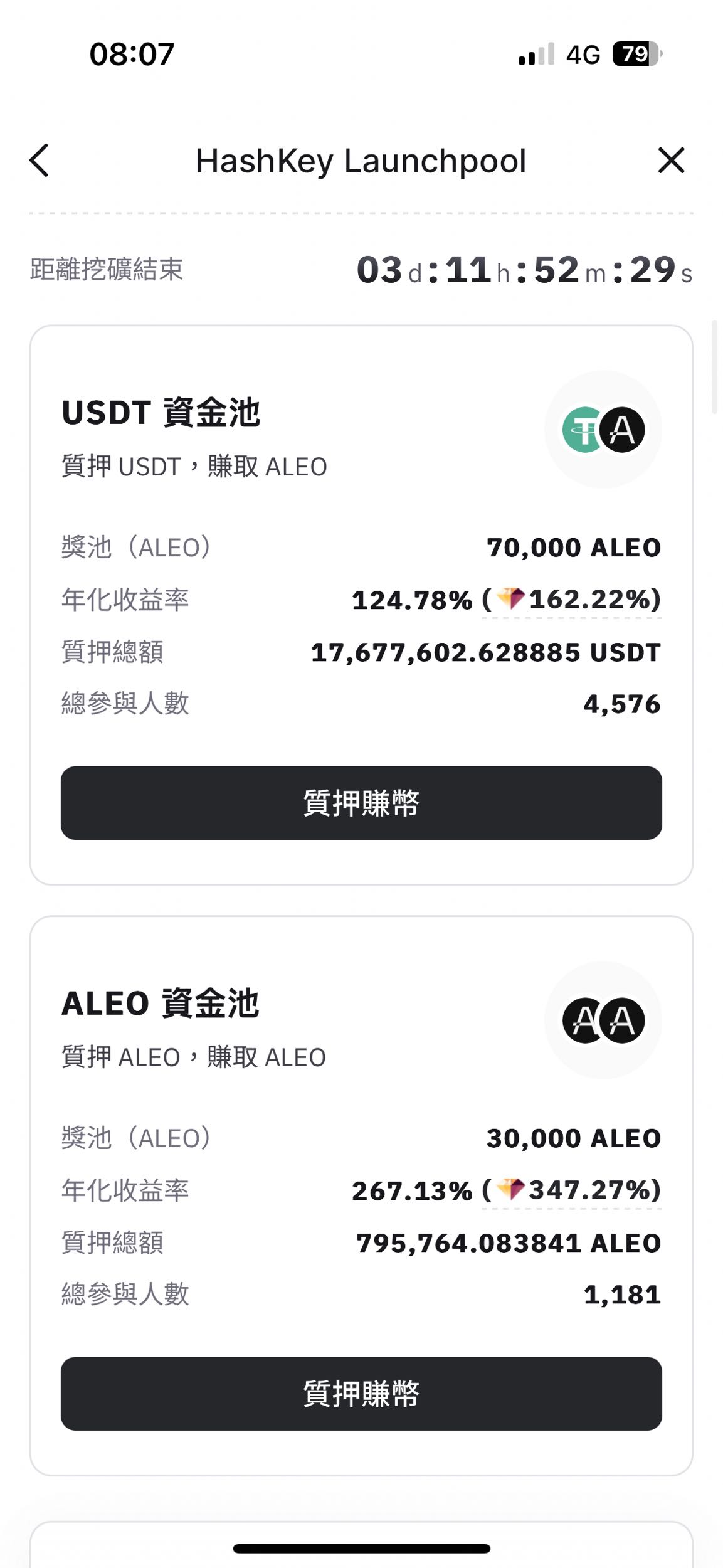
Task: Tap 質押賺幣 button in ALEO pool card
Action: (x=361, y=1396)
